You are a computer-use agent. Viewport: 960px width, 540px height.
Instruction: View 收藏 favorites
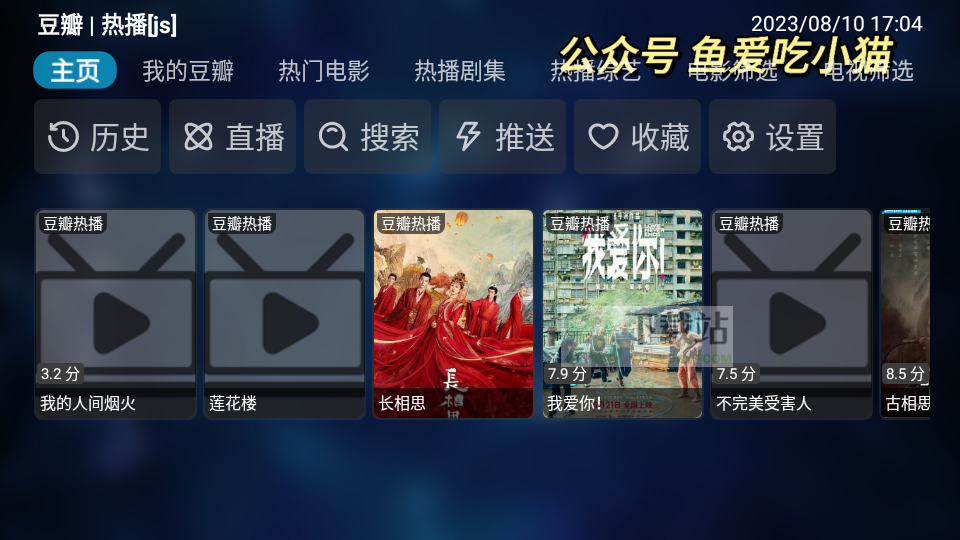[x=638, y=137]
